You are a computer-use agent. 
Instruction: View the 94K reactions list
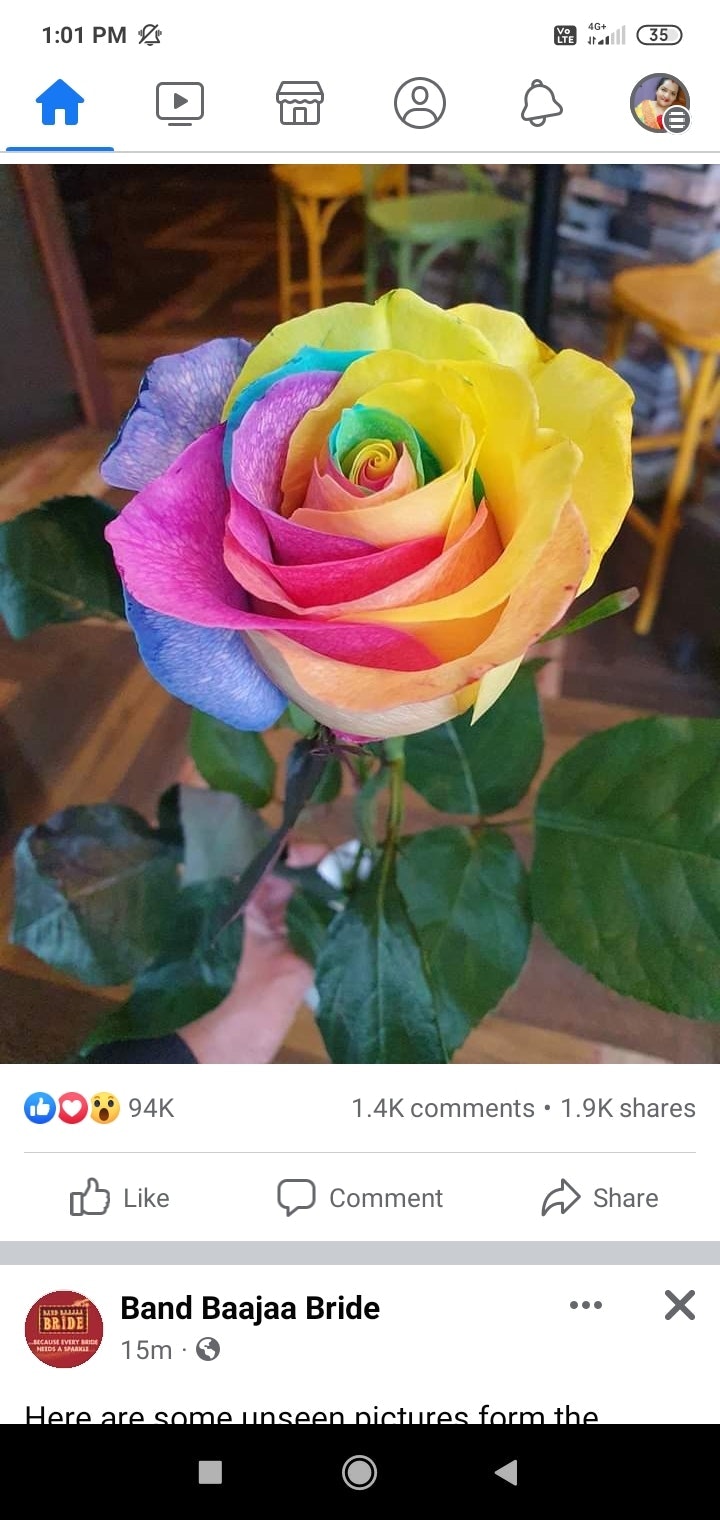pyautogui.click(x=100, y=1108)
